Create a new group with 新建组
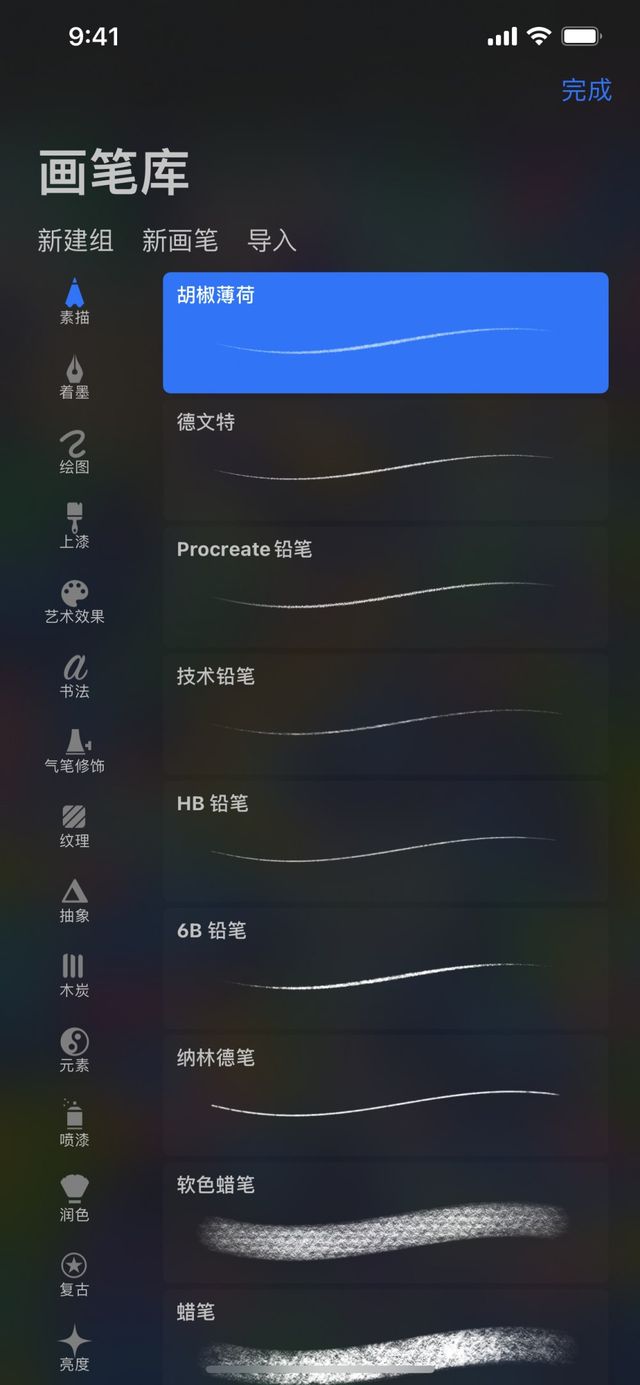 75,240
